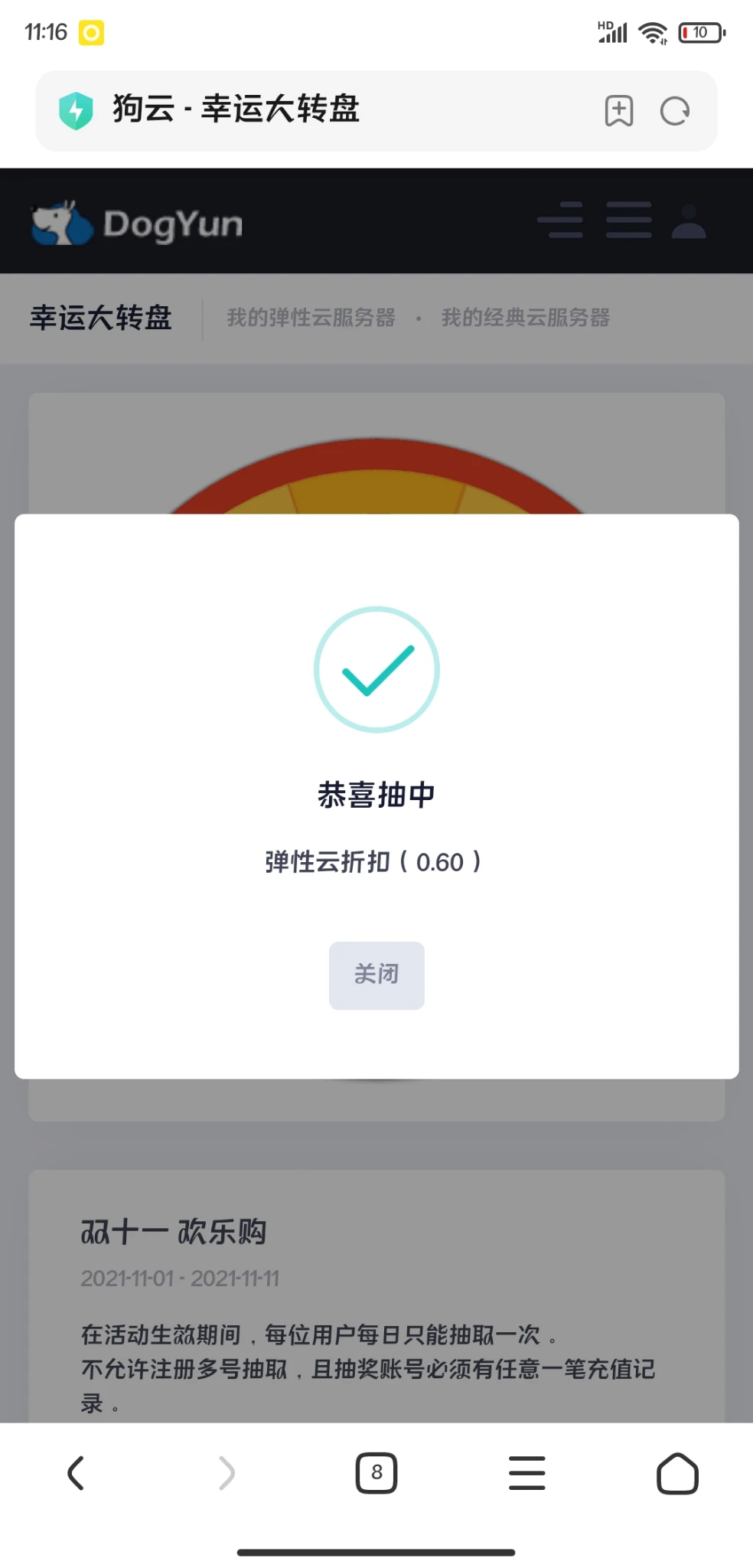
Task: Close the prize dialog with 关闭
Action: click(x=376, y=975)
